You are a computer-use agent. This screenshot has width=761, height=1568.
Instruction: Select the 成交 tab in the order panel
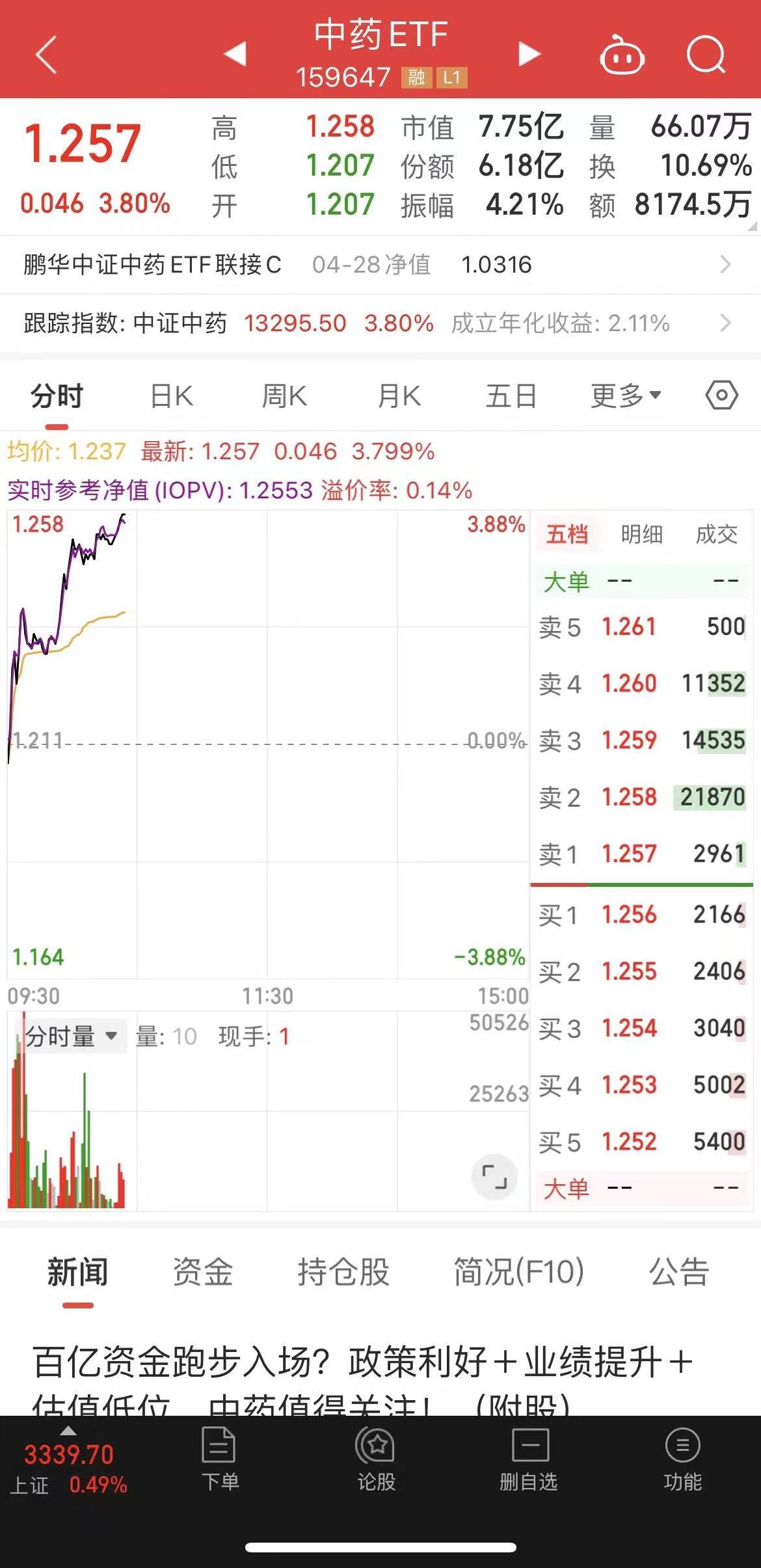click(x=717, y=535)
